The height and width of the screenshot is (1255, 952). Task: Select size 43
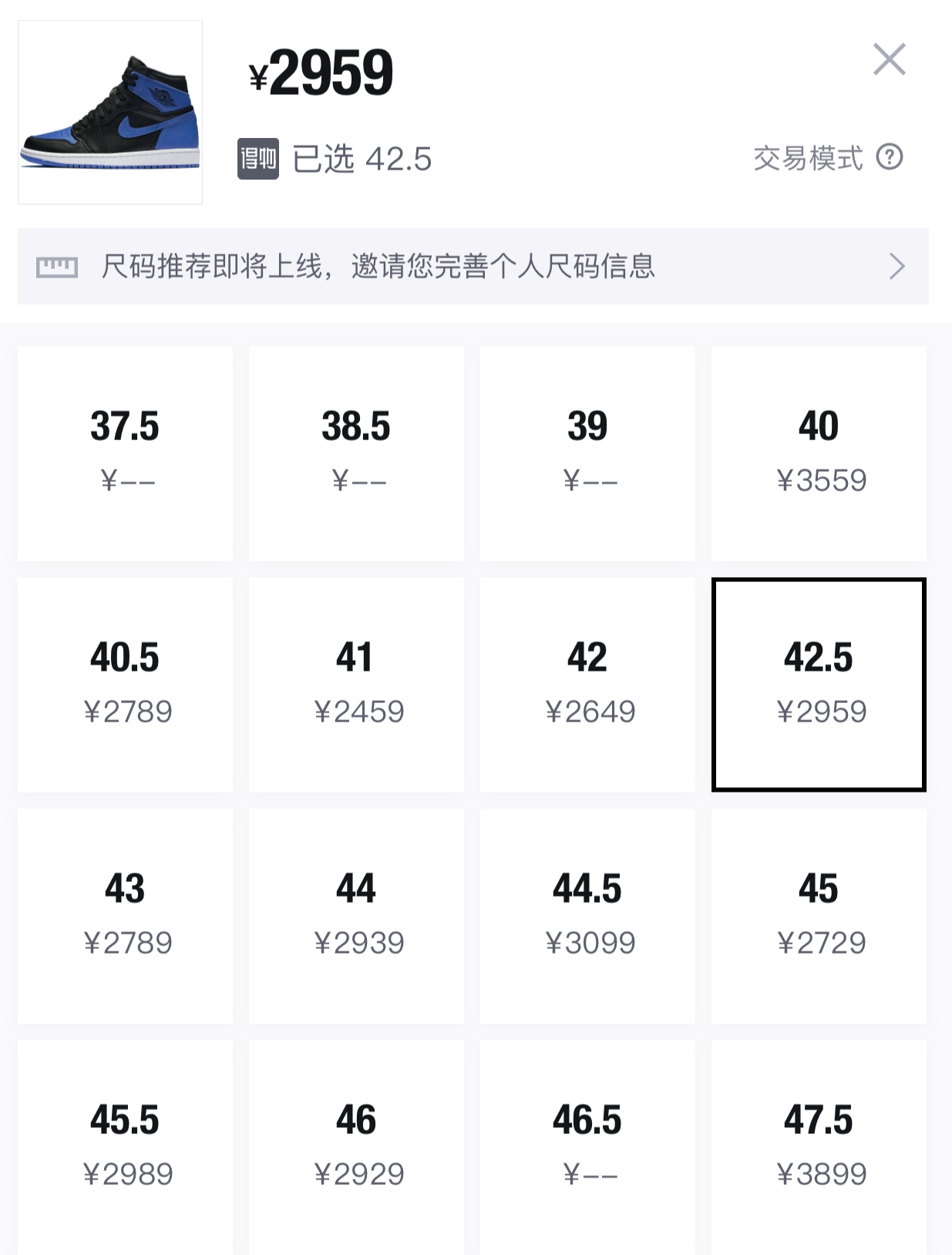point(125,916)
